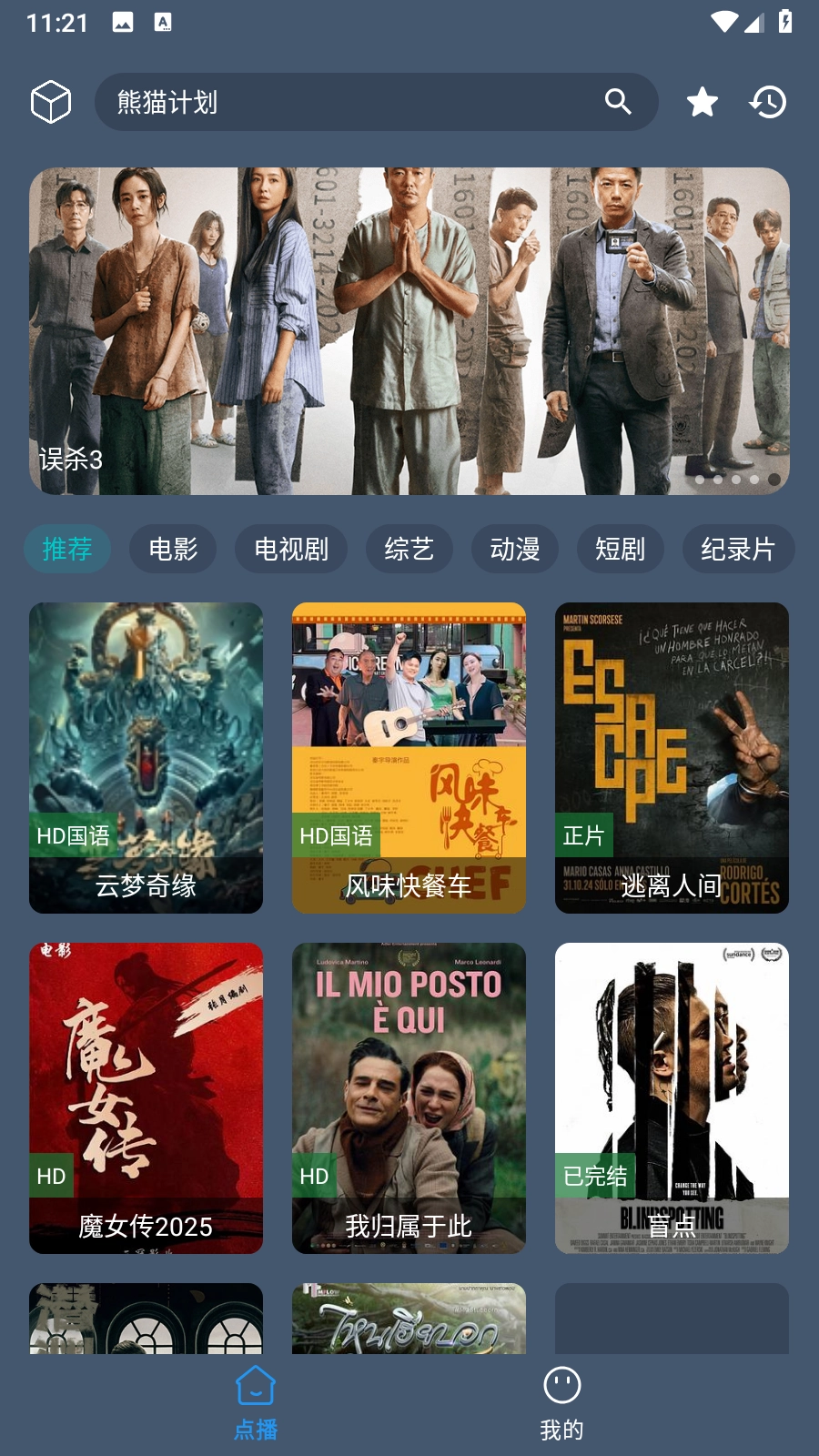Open the movie 云梦奇缘
The width and height of the screenshot is (819, 1456).
coord(146,757)
